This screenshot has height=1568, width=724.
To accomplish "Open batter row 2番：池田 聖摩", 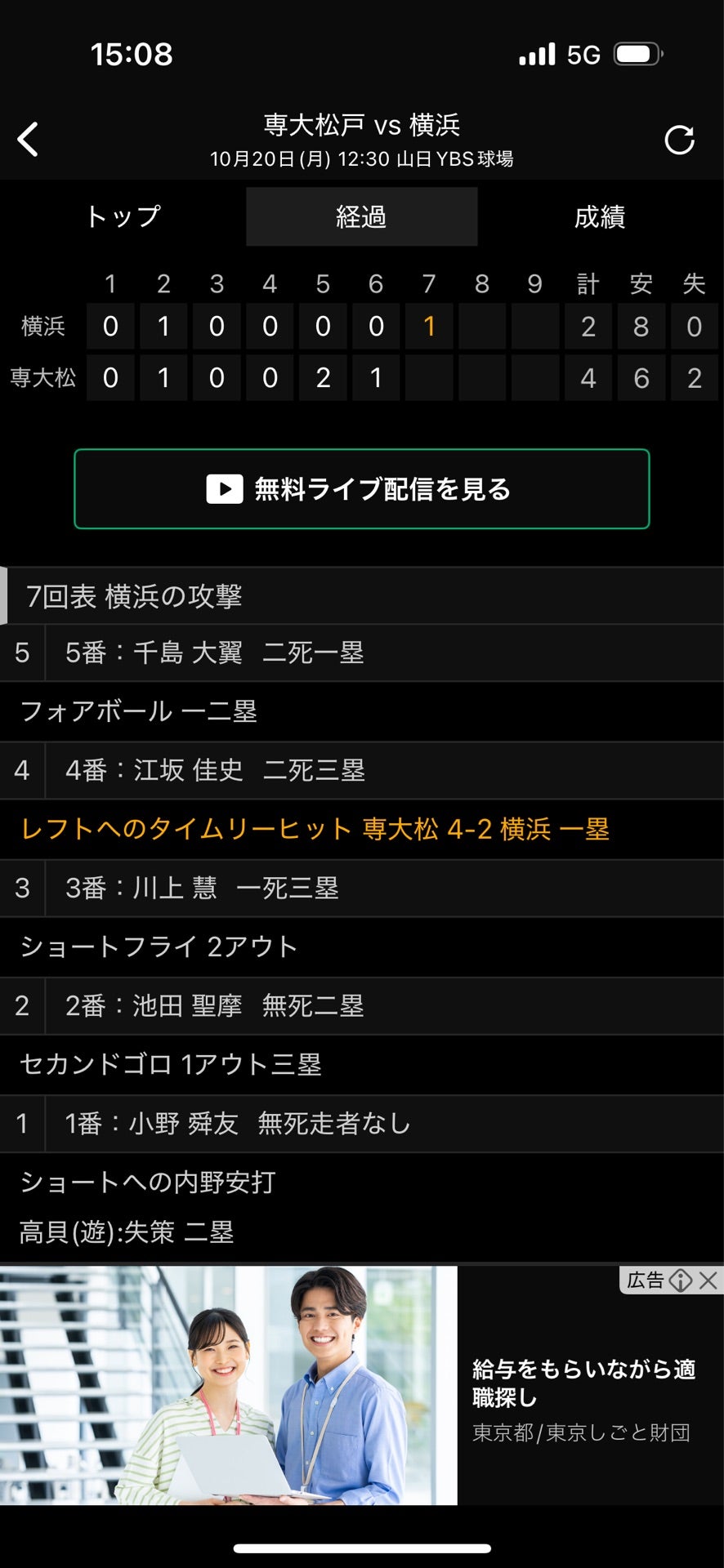I will point(361,1005).
